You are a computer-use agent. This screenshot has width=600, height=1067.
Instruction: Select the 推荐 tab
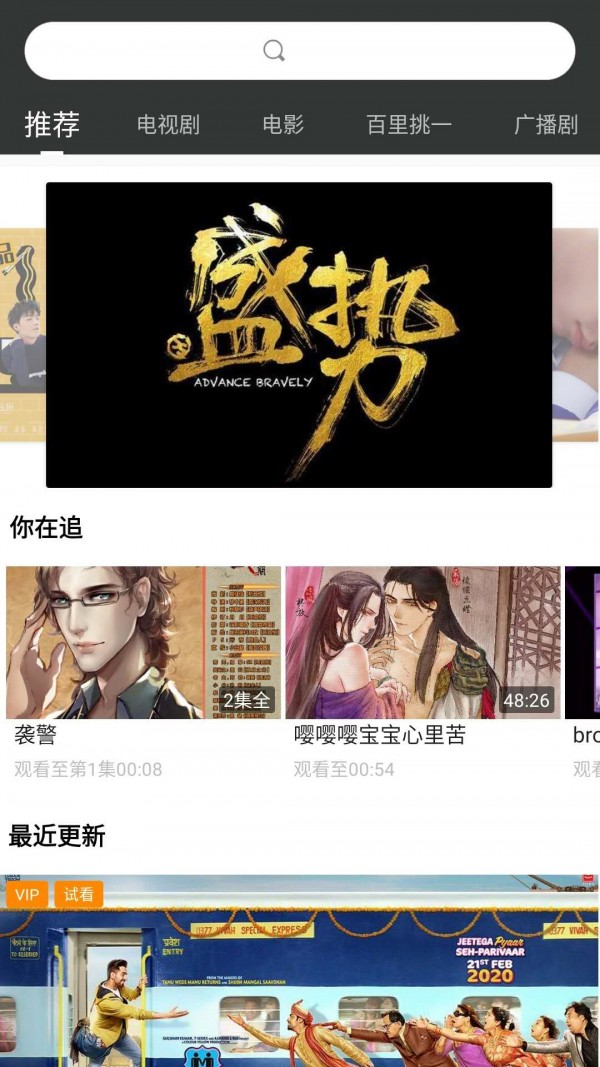[x=52, y=125]
